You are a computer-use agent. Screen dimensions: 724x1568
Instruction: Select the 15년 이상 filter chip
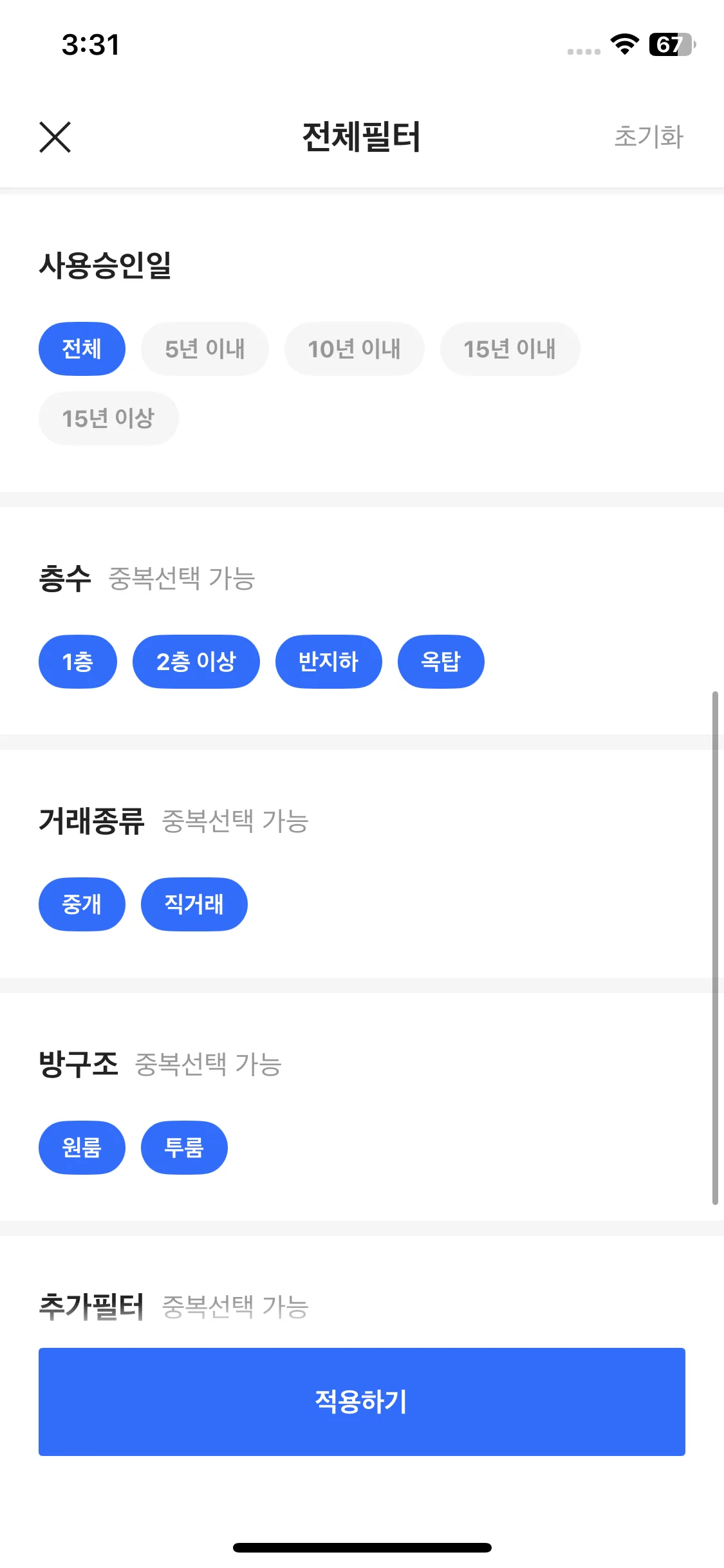click(108, 417)
